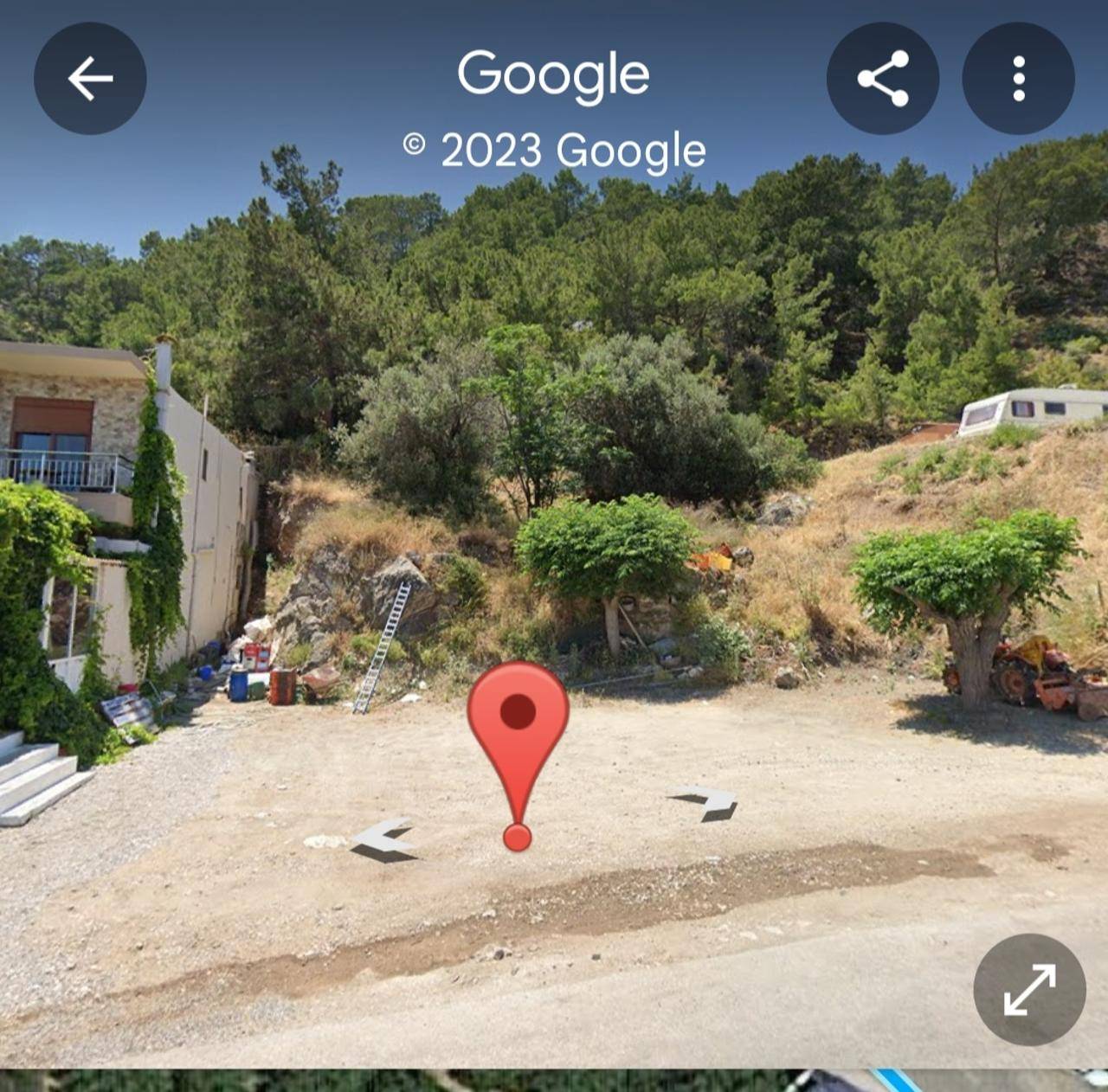The width and height of the screenshot is (1108, 1092).
Task: Move along the street using left arrow
Action: 385,840
